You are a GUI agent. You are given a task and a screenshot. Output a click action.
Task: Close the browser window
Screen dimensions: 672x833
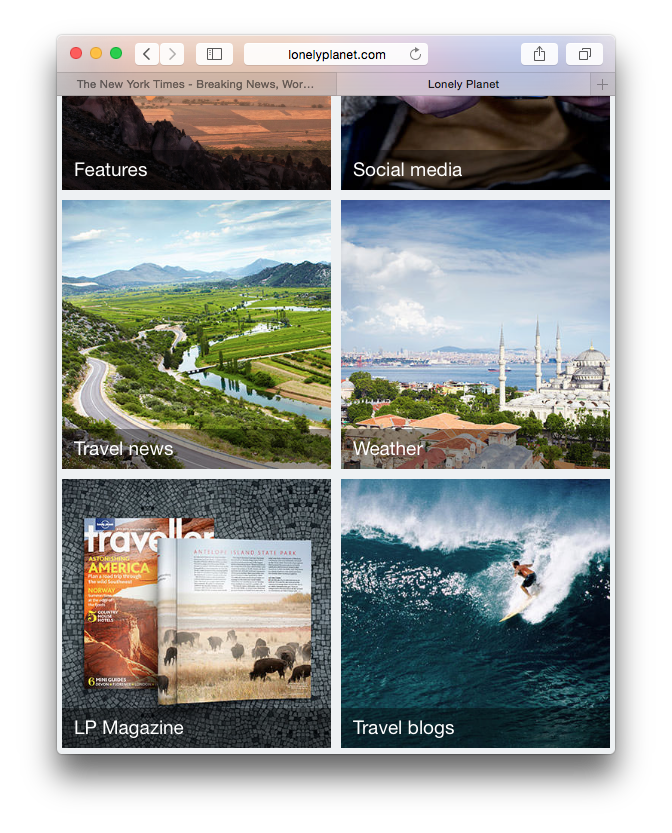point(76,53)
